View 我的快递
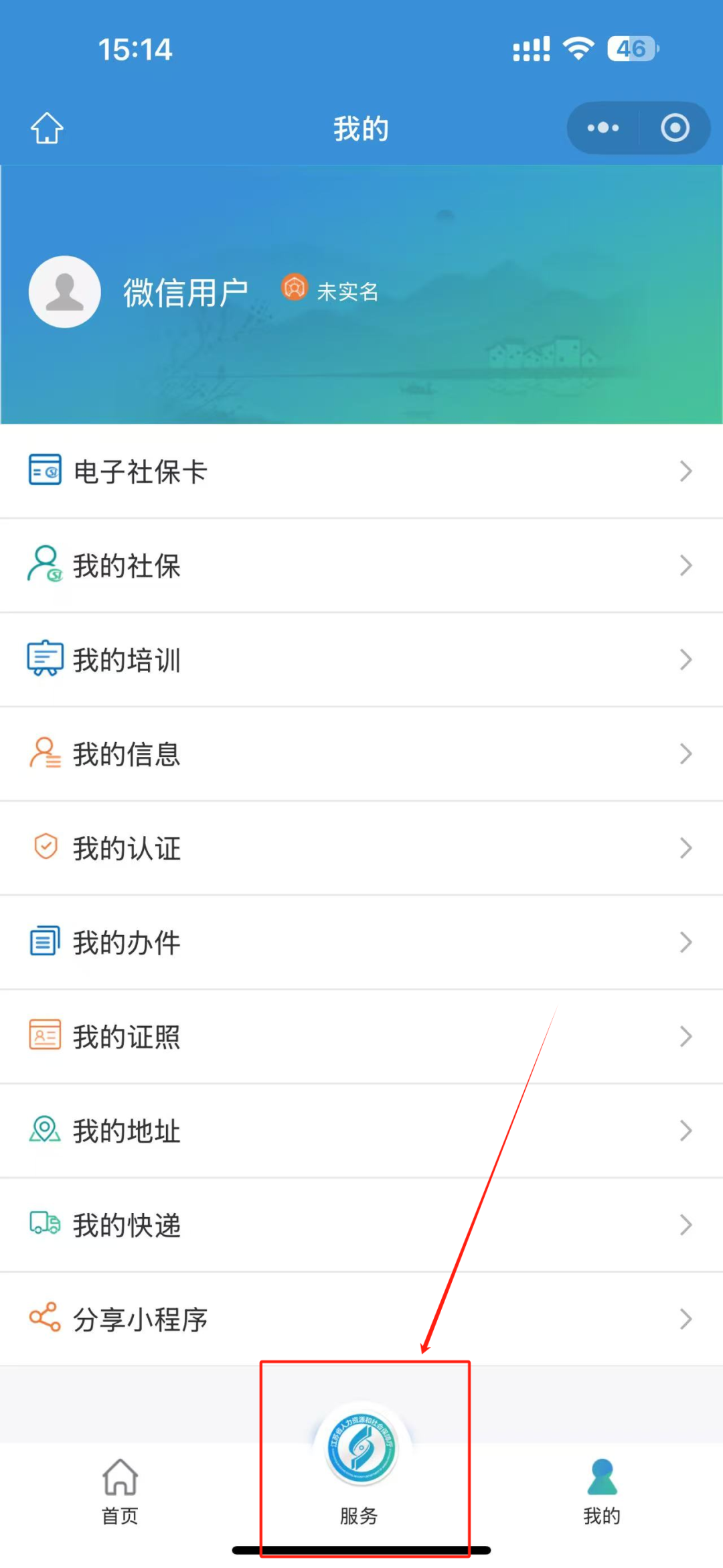 pyautogui.click(x=361, y=1225)
